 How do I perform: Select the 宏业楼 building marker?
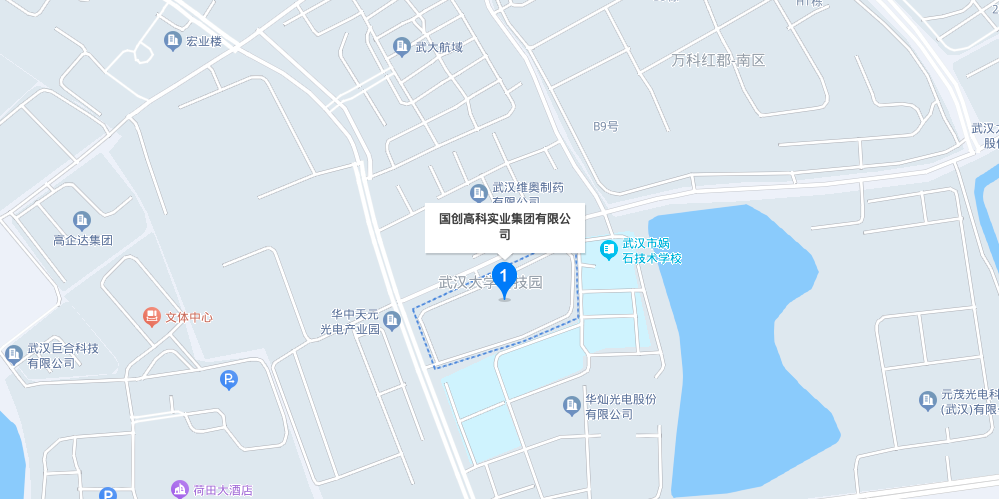coord(172,41)
